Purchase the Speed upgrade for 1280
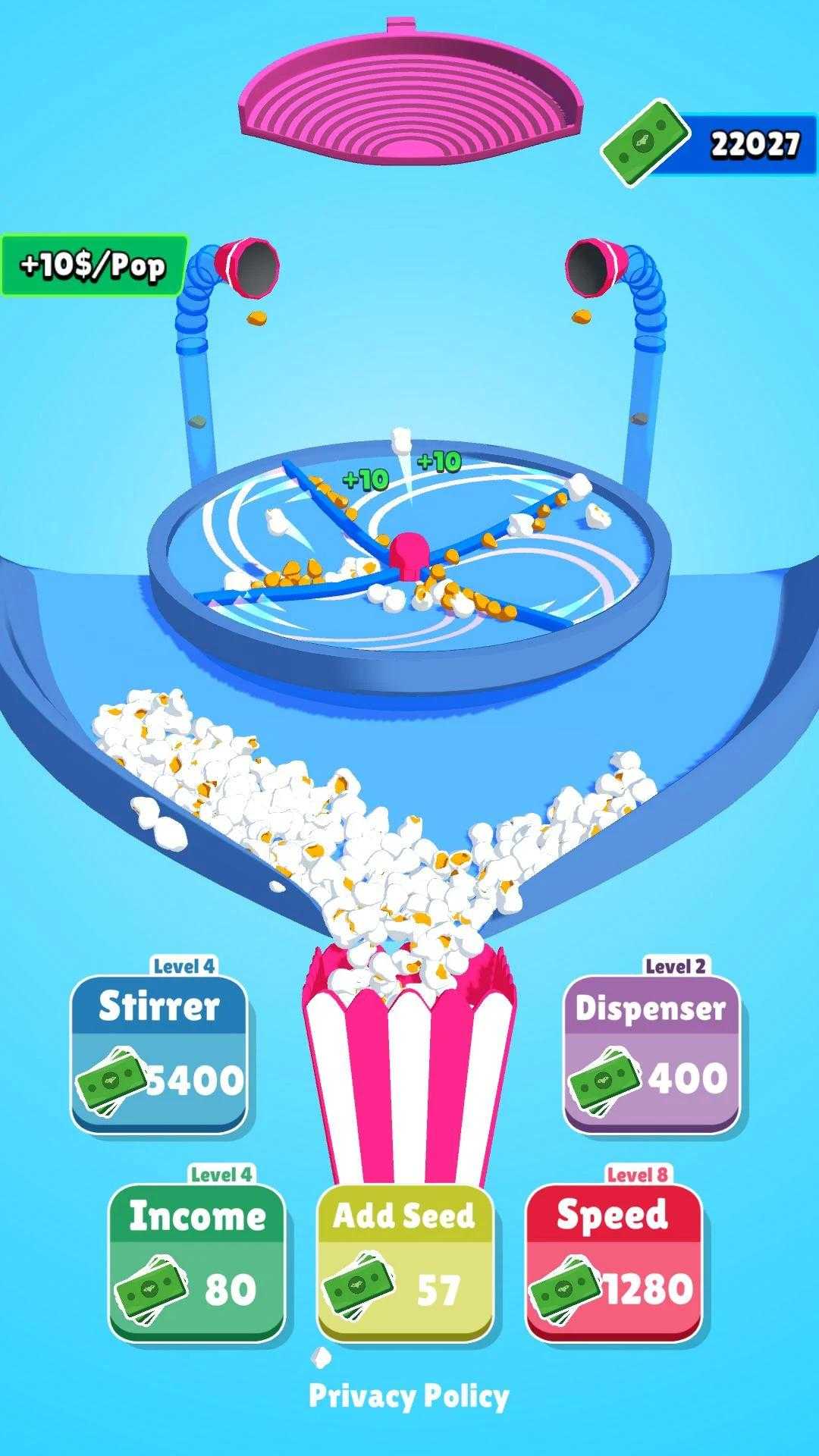The width and height of the screenshot is (819, 1456). click(x=613, y=1262)
